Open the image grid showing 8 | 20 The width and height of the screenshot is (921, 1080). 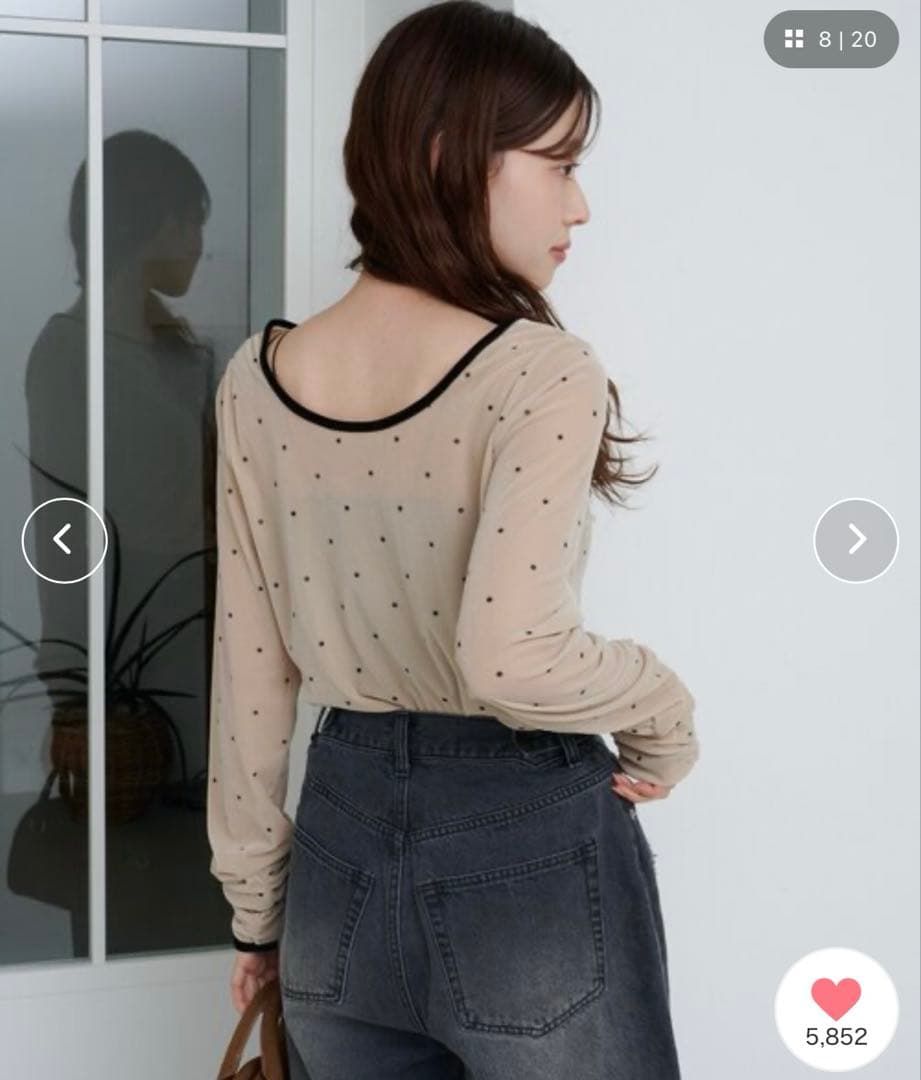831,39
